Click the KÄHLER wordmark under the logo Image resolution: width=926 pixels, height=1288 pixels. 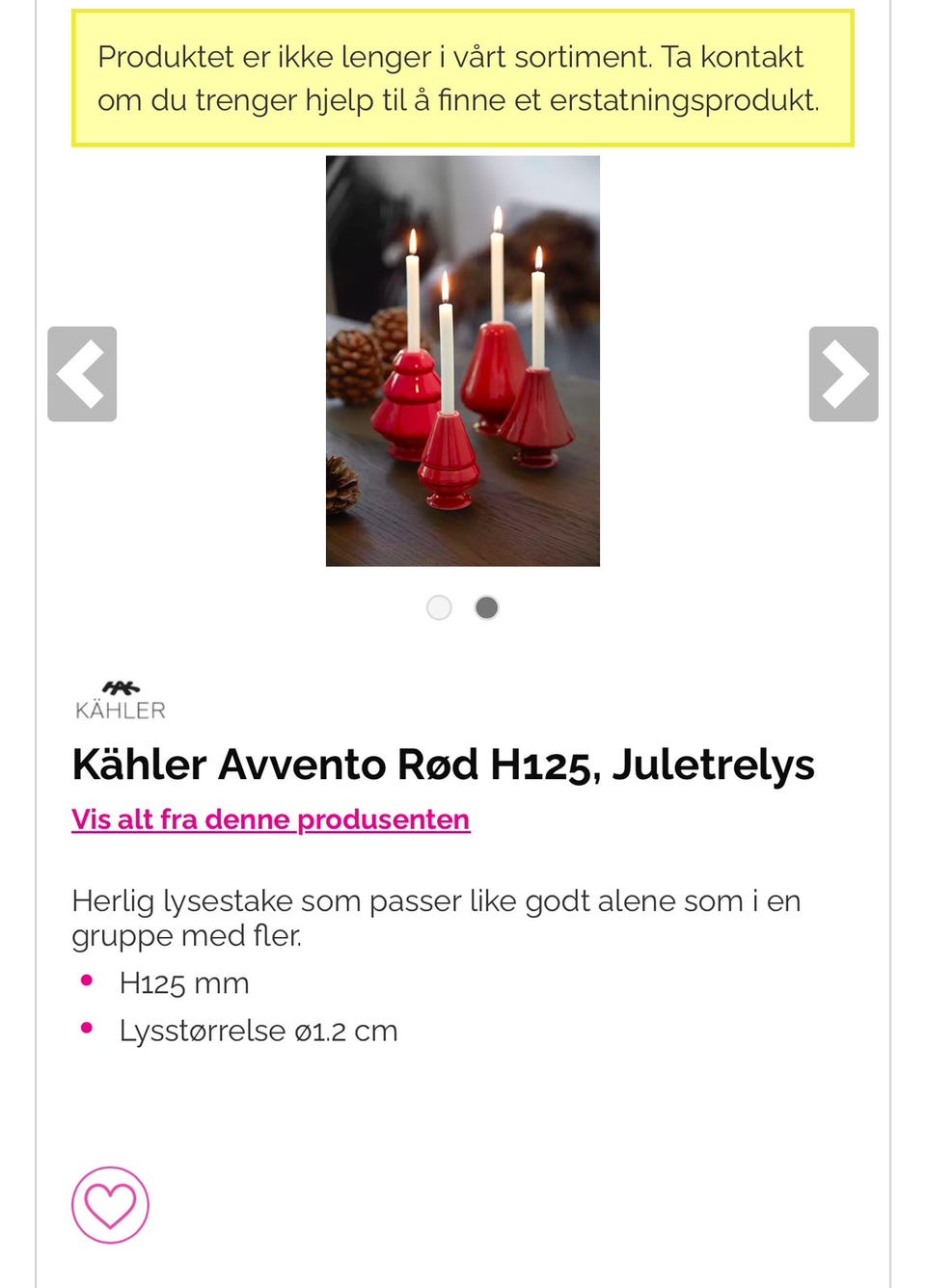[x=119, y=710]
